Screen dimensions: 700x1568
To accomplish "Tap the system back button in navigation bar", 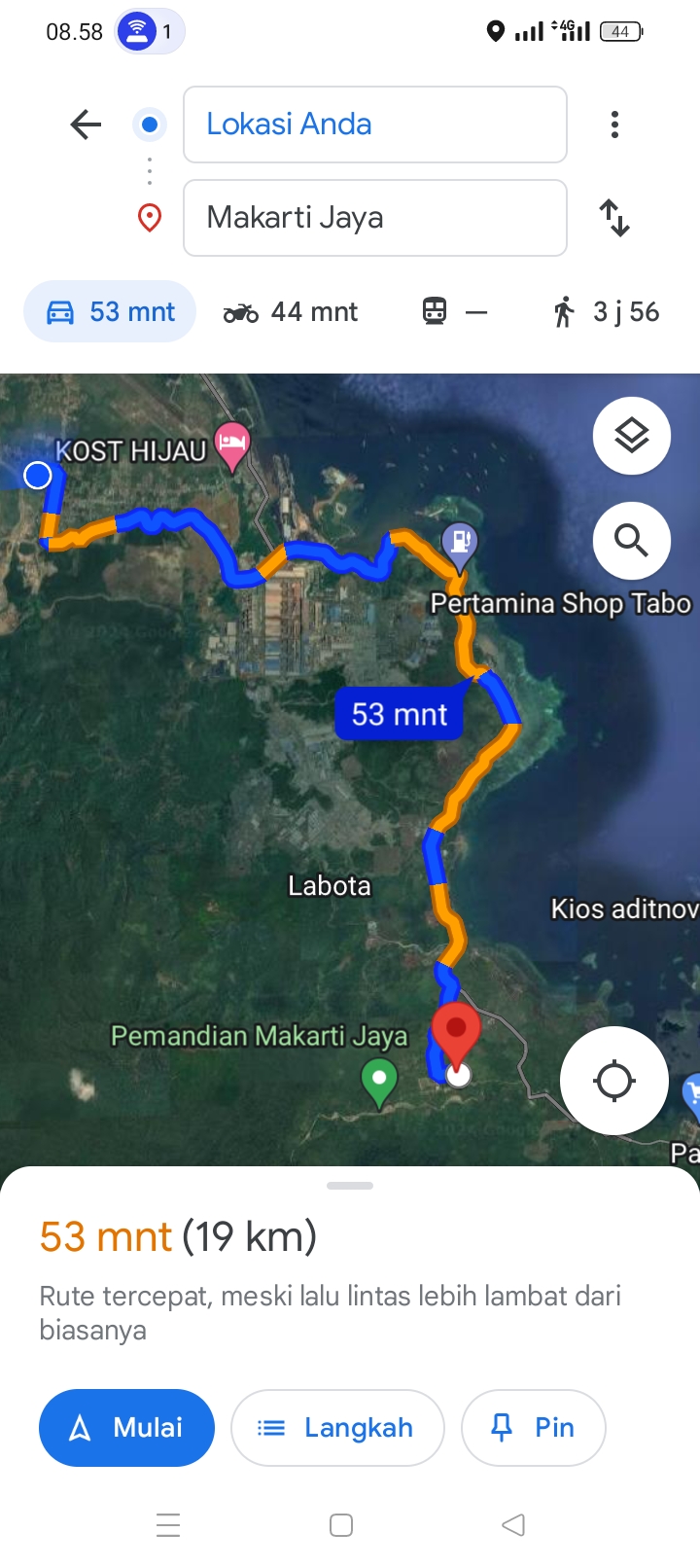I will 513,1525.
